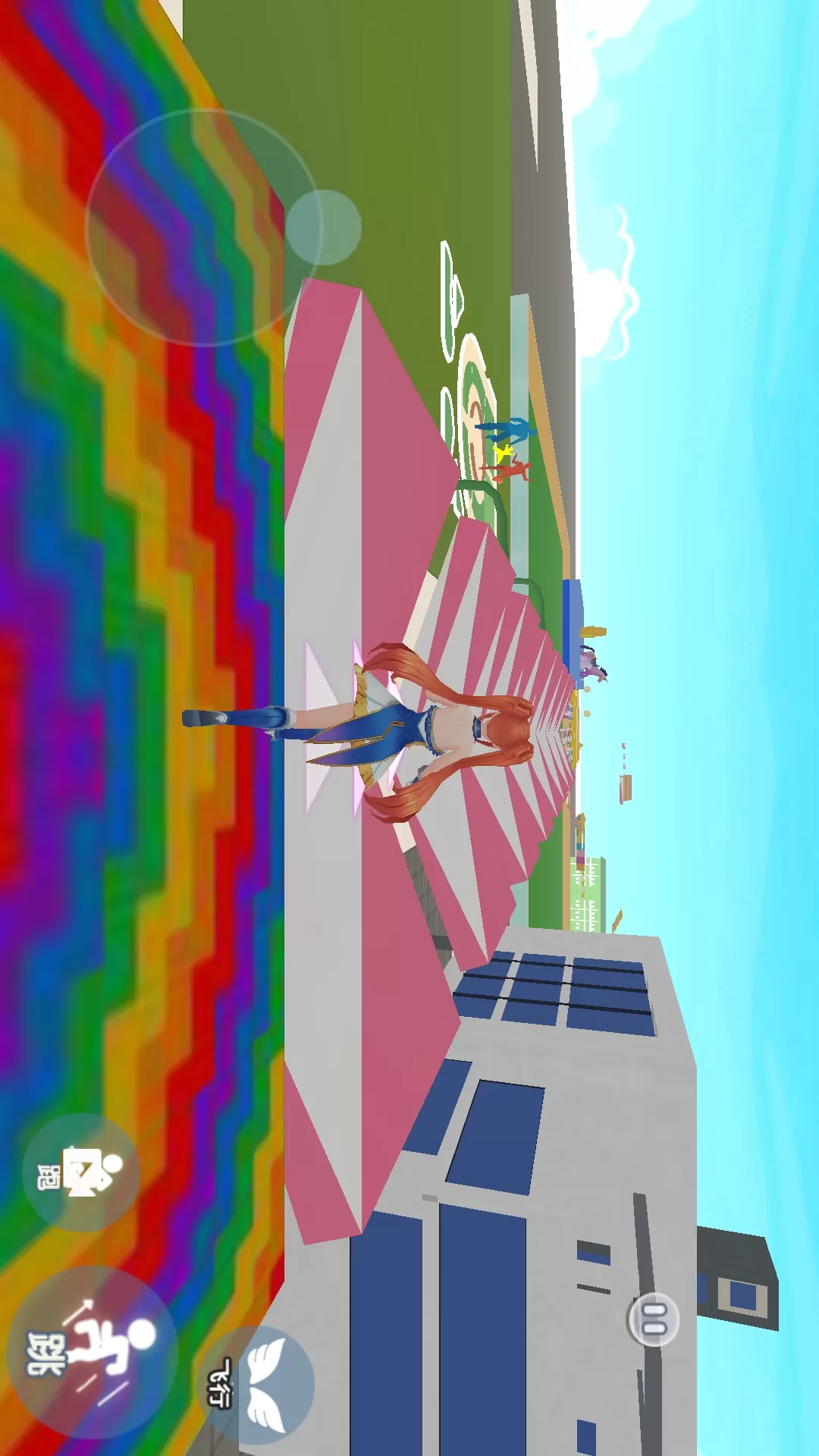
Task: Tap the 跳 jump button
Action: point(93,1352)
